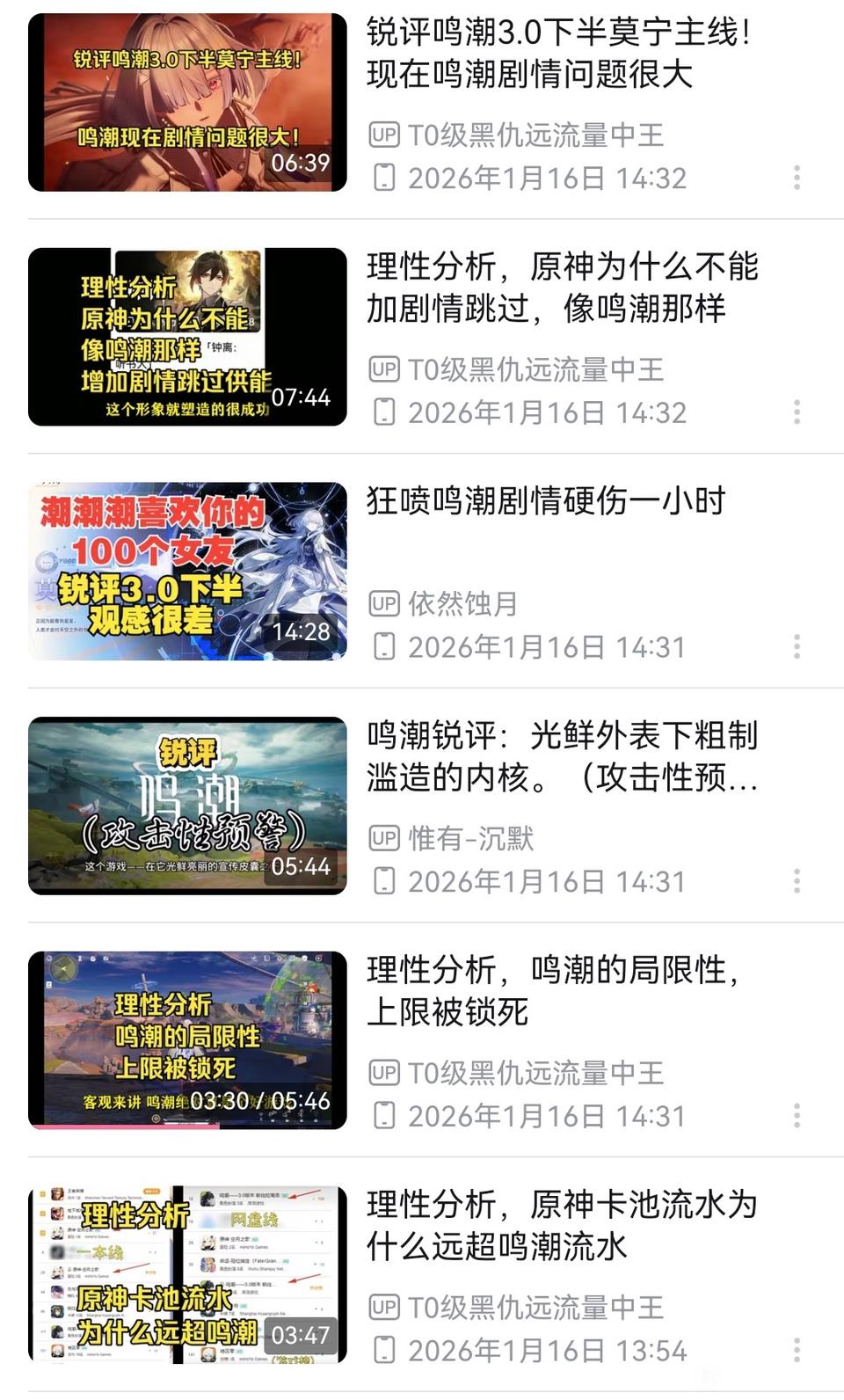Resume video 鸣潮的局限性，上限被锁死
This screenshot has height=1400, width=844.
(x=187, y=1040)
